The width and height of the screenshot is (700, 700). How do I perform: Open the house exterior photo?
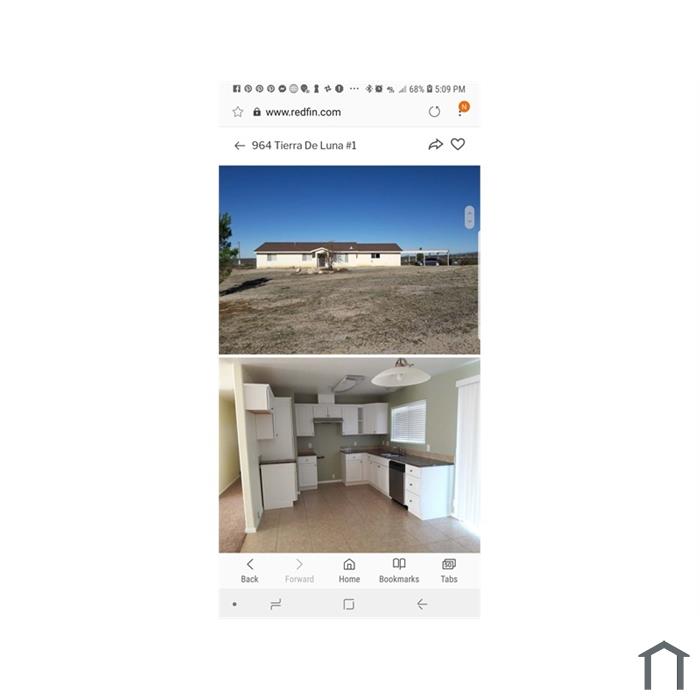point(349,259)
